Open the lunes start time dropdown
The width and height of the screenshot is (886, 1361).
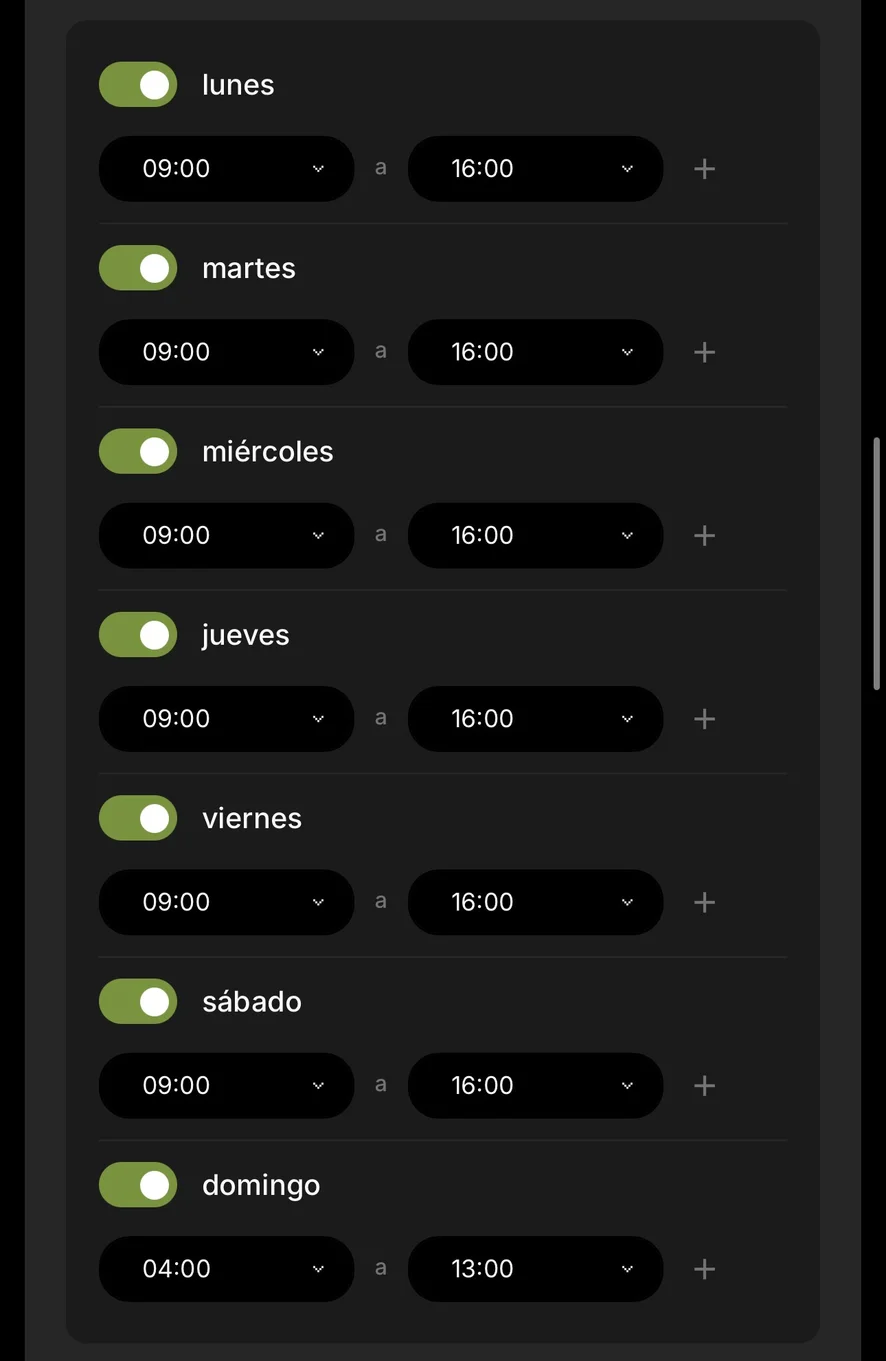point(226,169)
